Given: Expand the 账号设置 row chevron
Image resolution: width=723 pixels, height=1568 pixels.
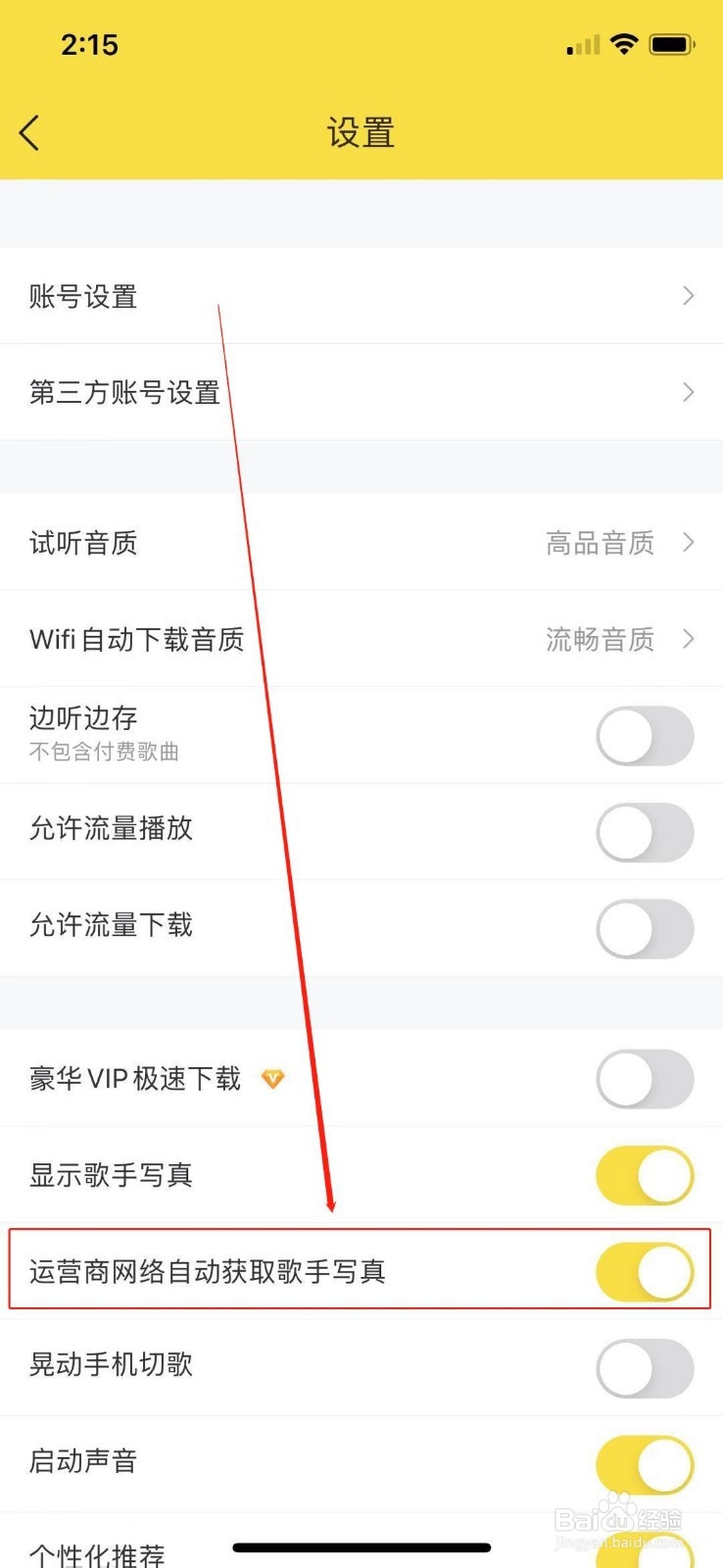Looking at the screenshot, I should click(690, 296).
